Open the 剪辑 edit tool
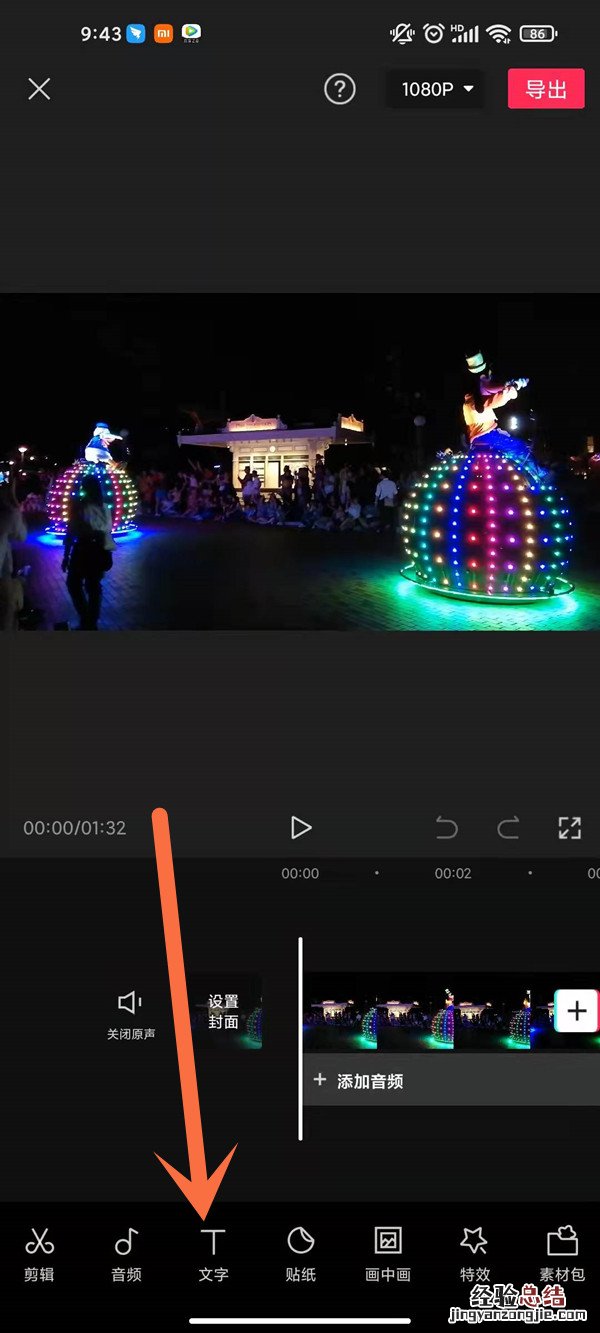Viewport: 600px width, 1333px height. 39,1254
